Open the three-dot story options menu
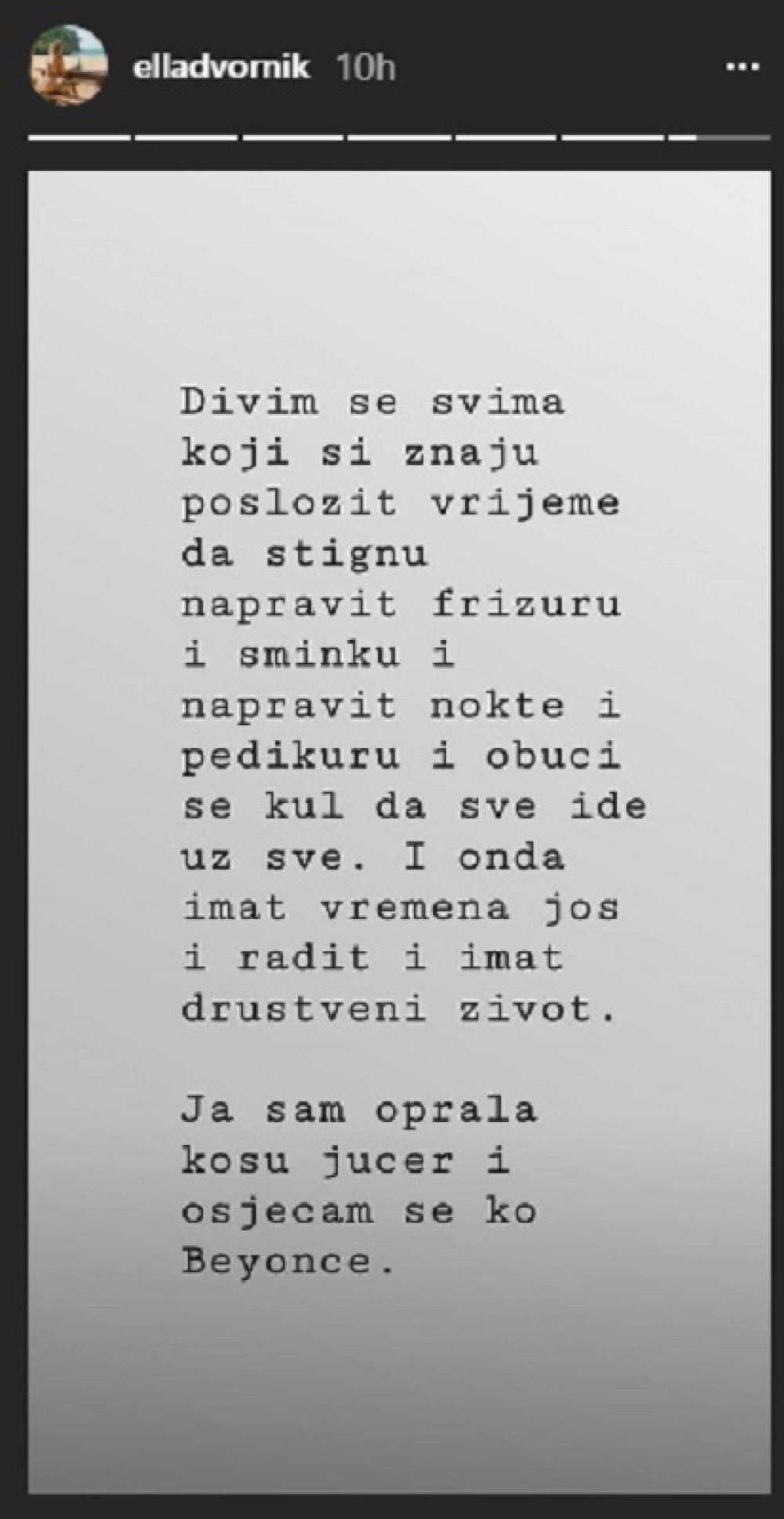784x1519 pixels. [742, 68]
